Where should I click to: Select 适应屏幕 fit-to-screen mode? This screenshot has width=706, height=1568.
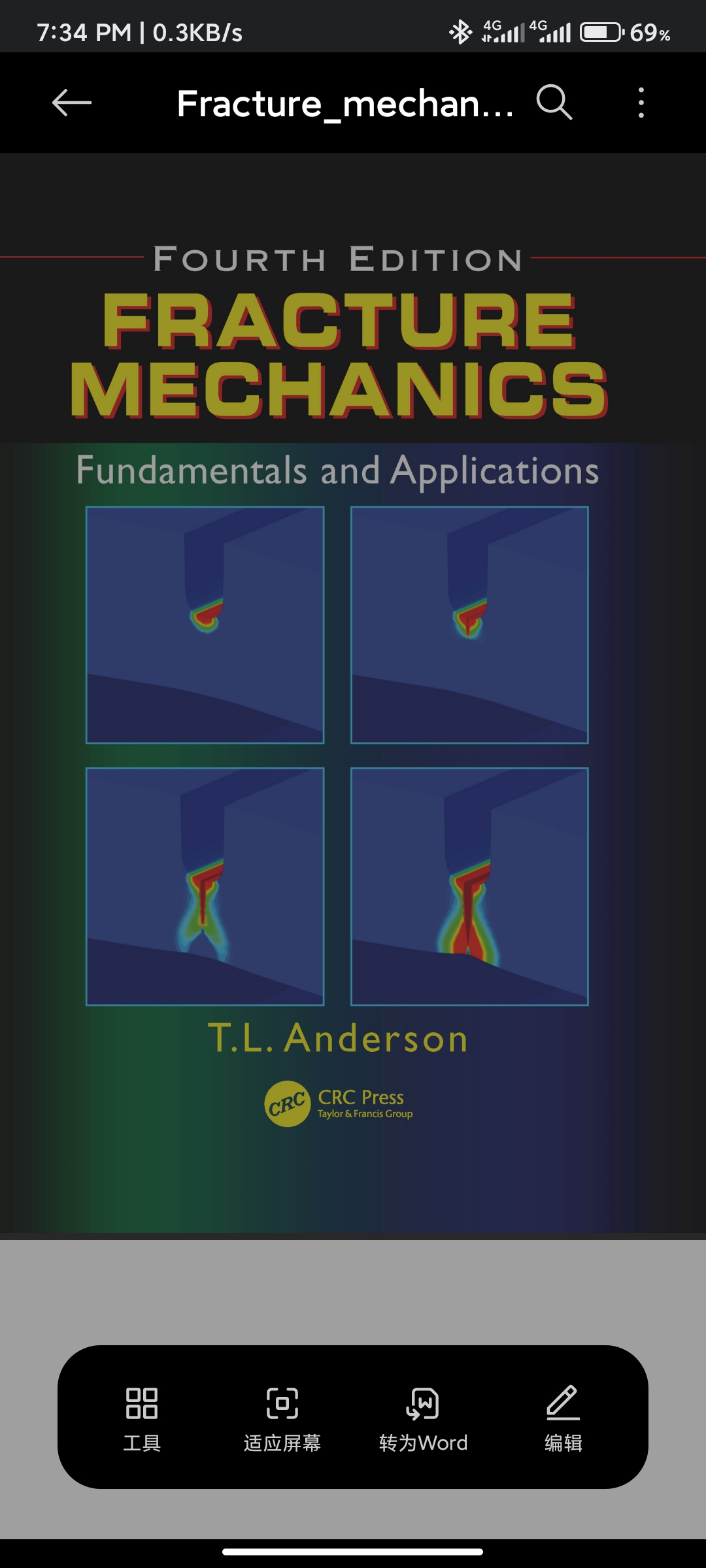282,1416
